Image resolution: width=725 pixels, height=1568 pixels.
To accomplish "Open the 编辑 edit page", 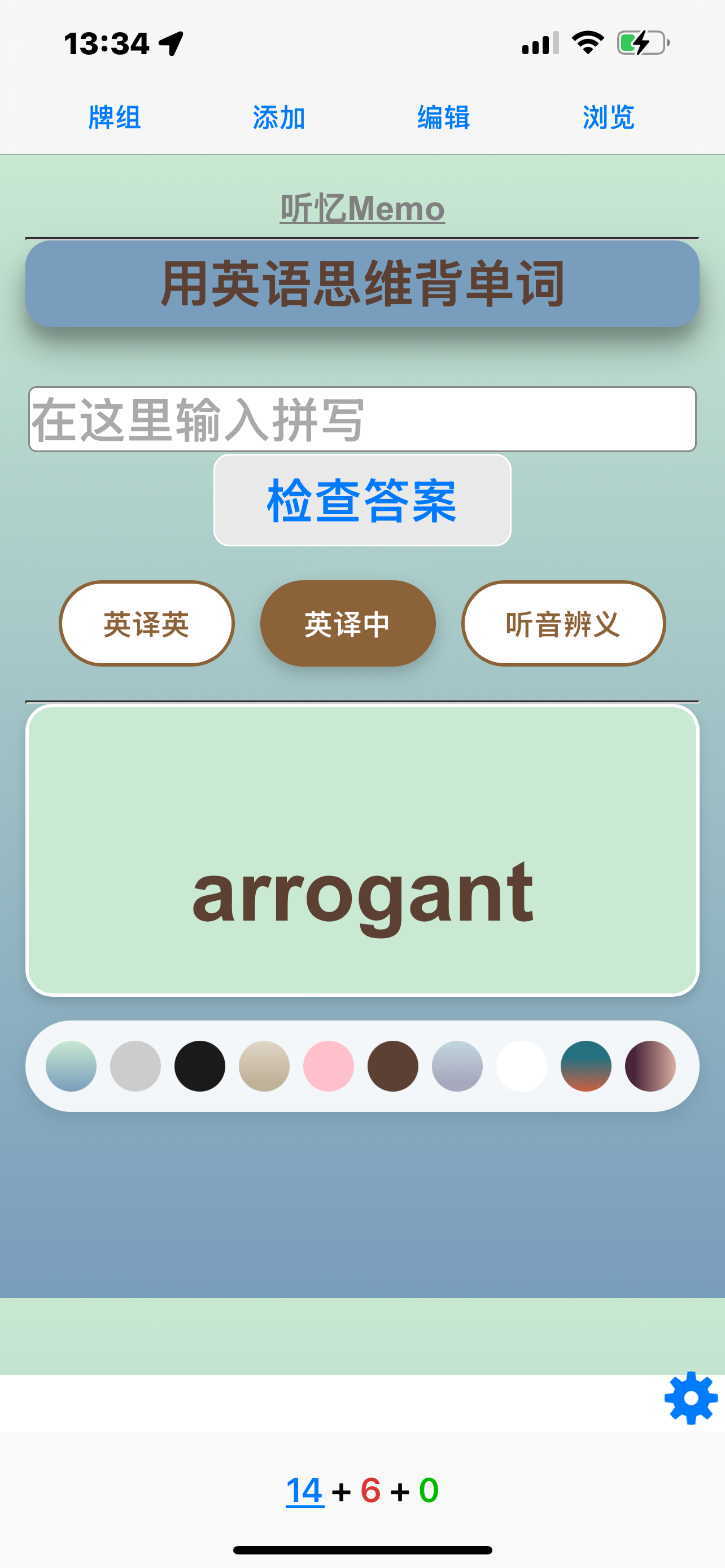I will click(444, 117).
